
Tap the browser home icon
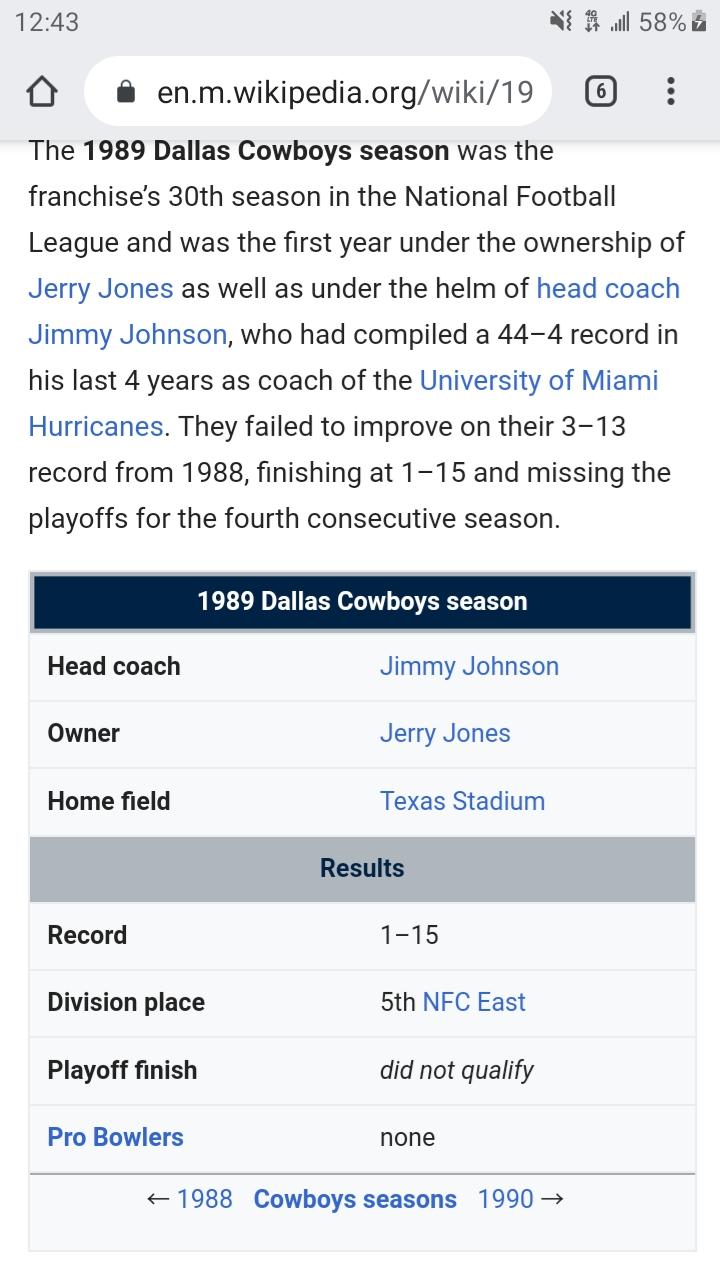click(x=41, y=92)
